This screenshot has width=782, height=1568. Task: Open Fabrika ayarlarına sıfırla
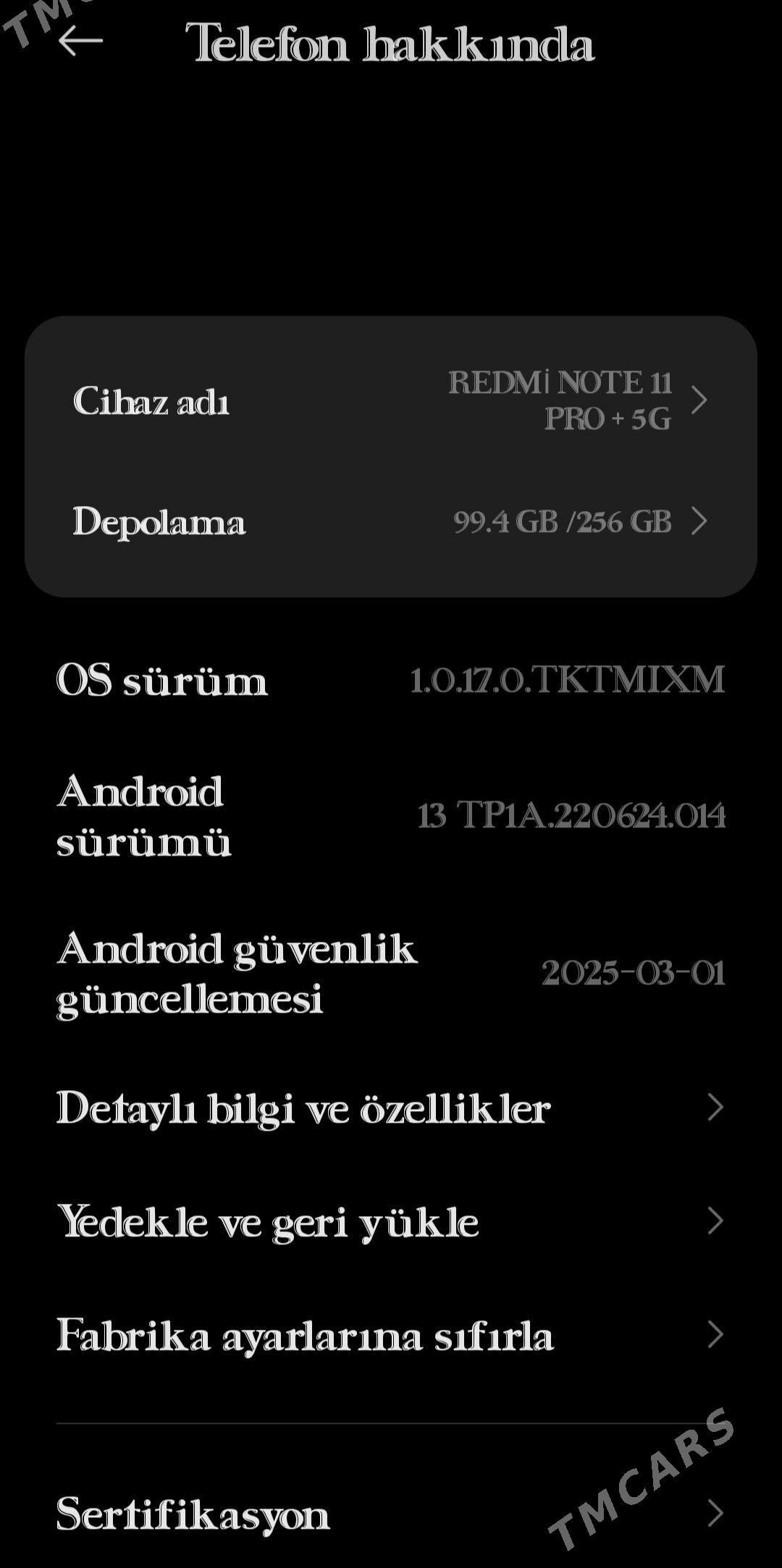point(391,1335)
